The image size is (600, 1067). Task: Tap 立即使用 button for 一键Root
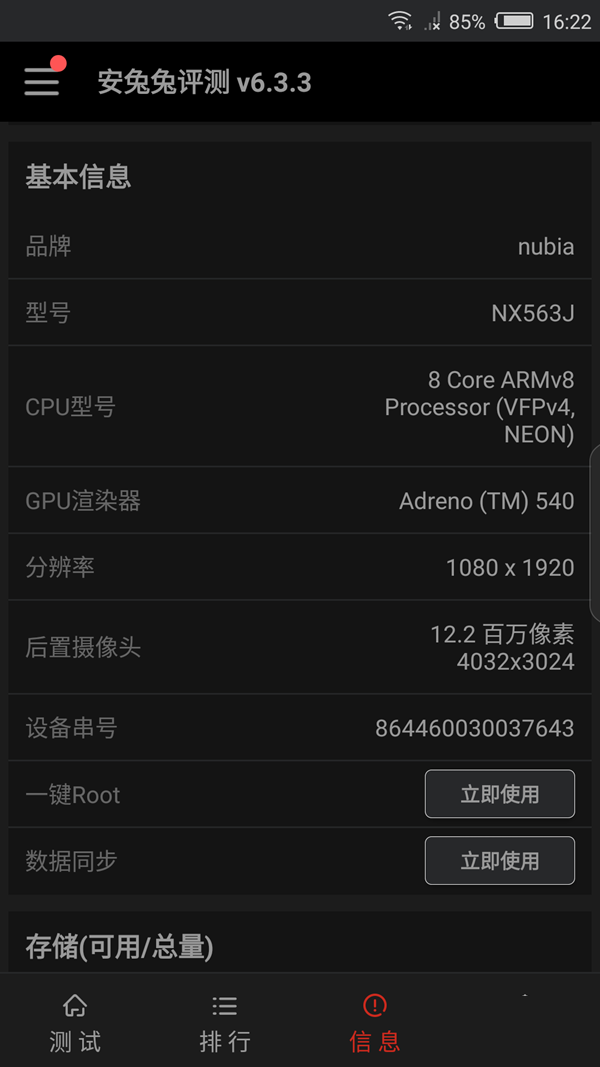499,794
